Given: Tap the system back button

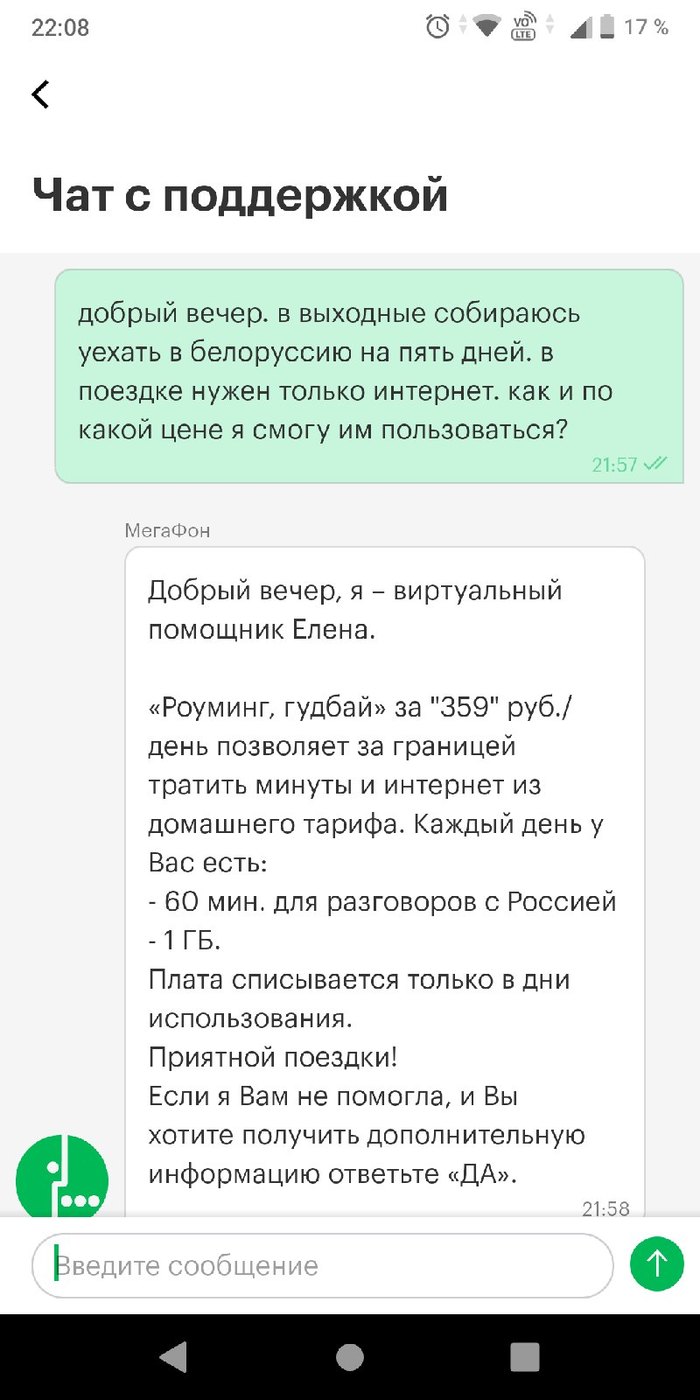Looking at the screenshot, I should coord(174,1356).
